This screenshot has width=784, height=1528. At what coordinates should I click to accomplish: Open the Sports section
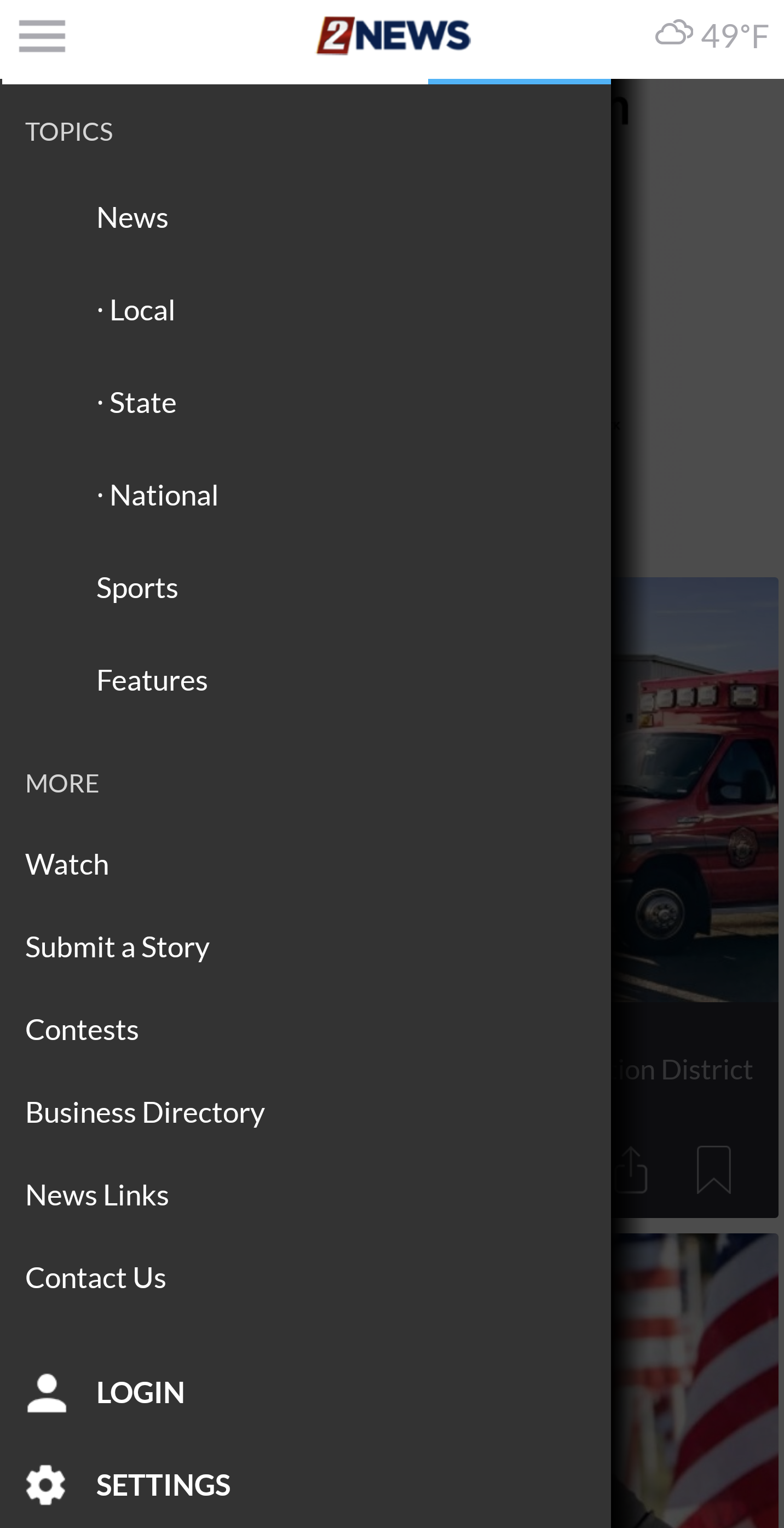137,588
